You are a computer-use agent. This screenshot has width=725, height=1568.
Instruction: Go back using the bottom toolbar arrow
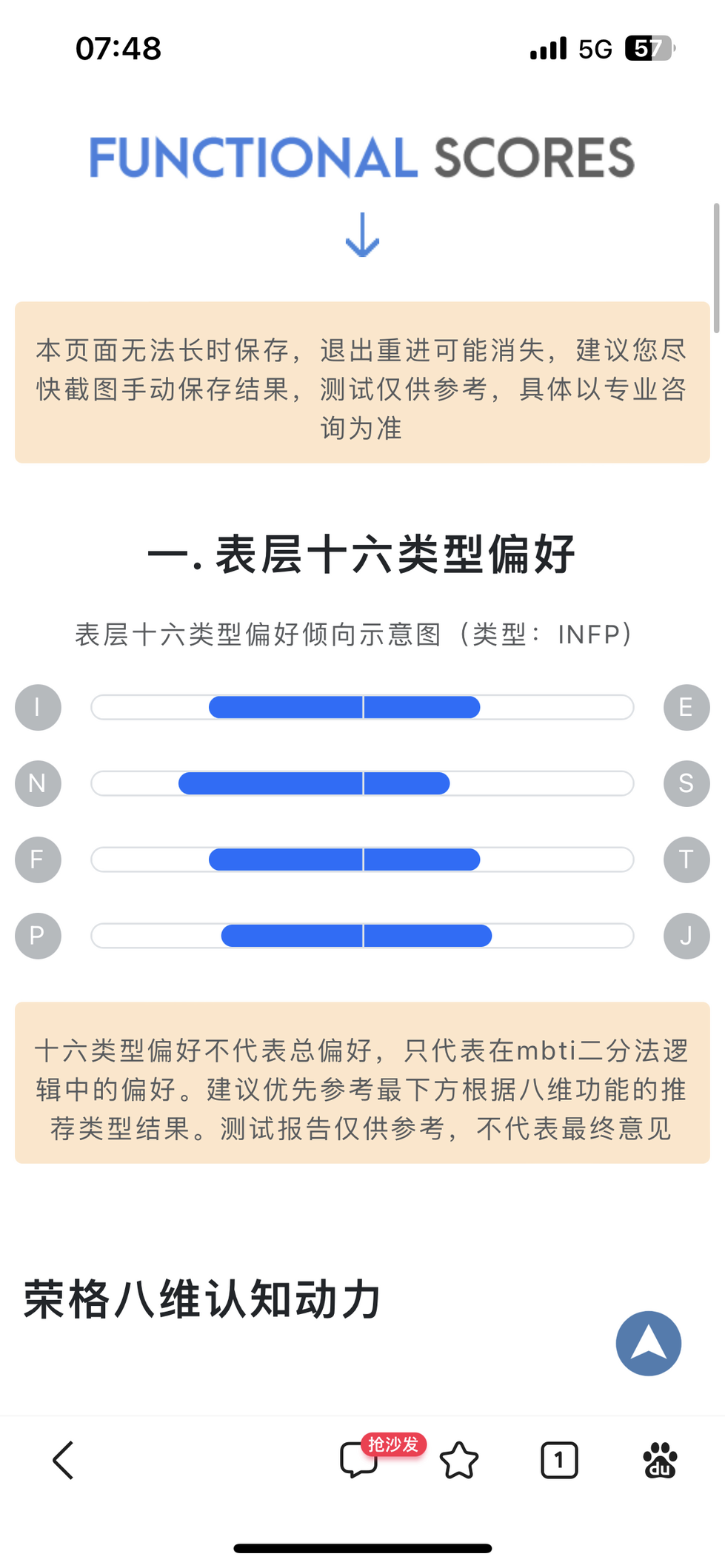[64, 1460]
